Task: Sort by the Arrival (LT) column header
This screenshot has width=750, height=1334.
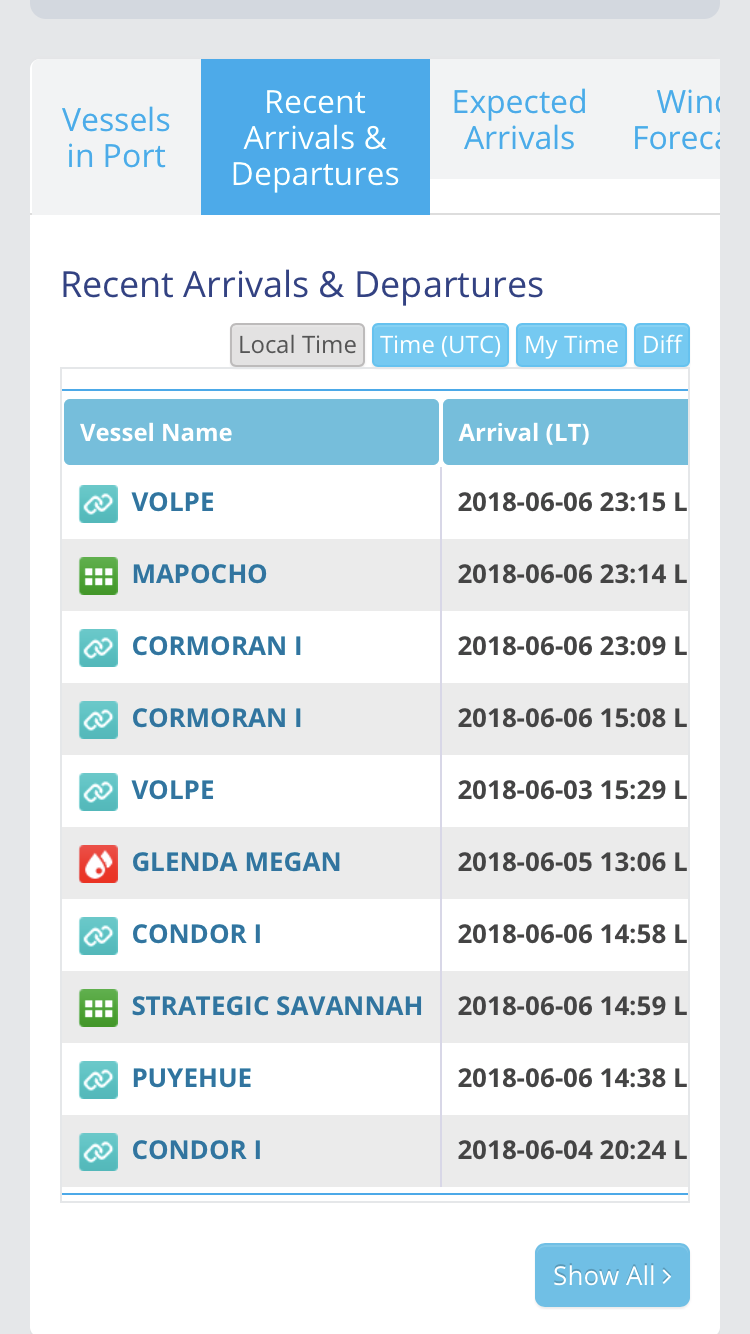Action: [x=565, y=432]
